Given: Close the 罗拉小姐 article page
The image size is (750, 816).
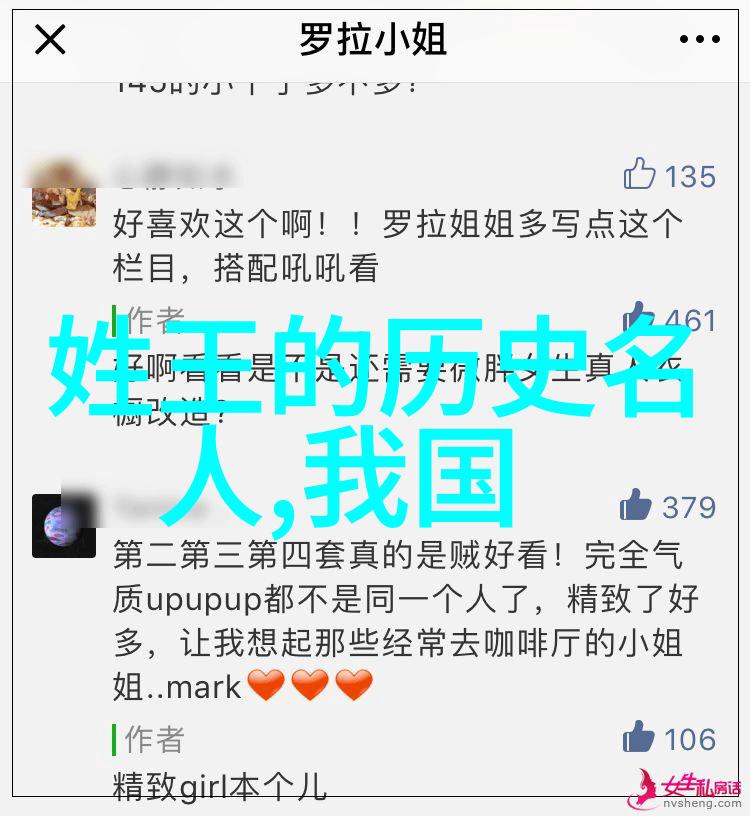Looking at the screenshot, I should (50, 41).
